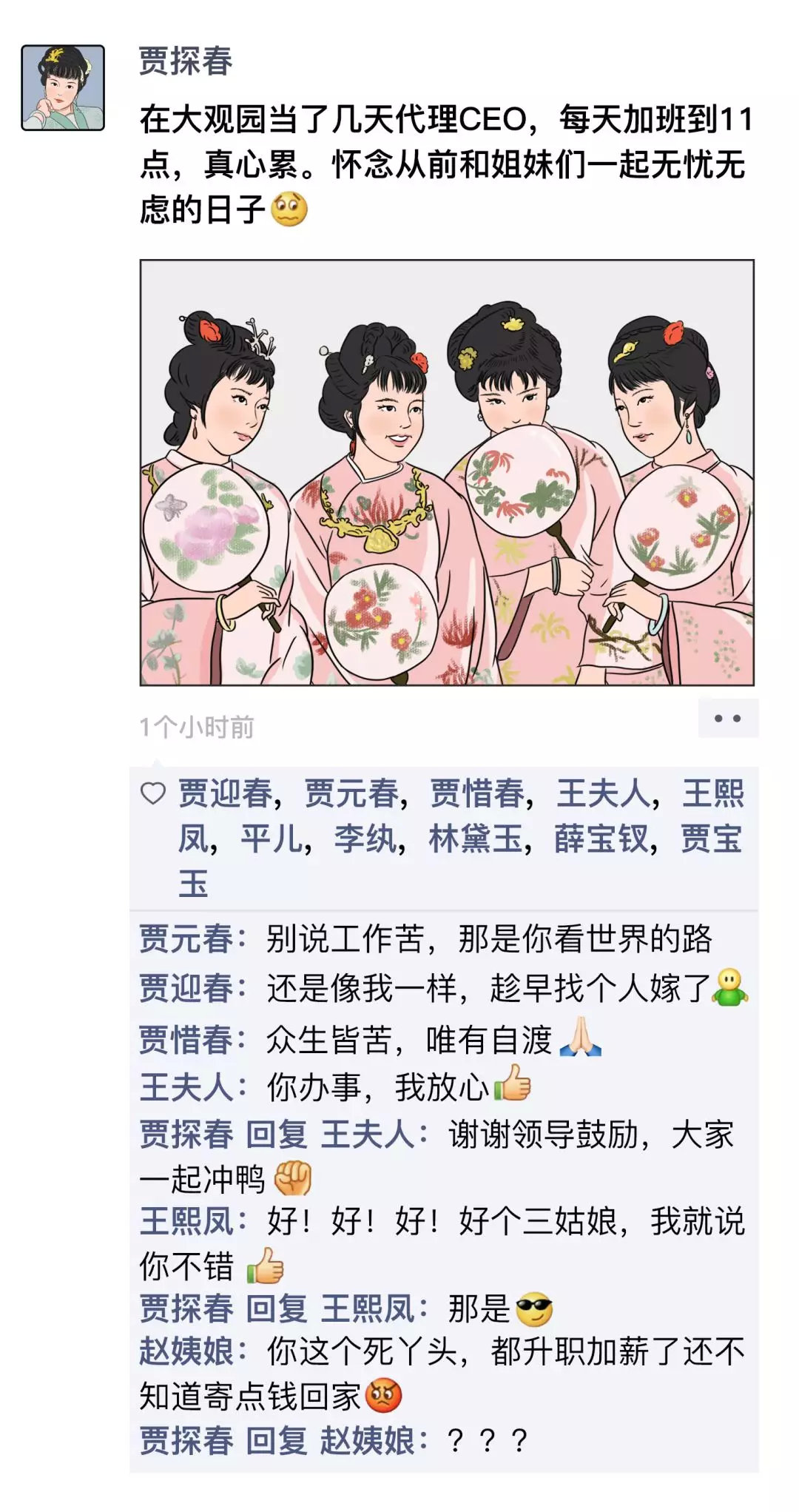Screen dimensions: 799x1512
Task: Open 林黛玉 in the likes list
Action: tap(475, 839)
